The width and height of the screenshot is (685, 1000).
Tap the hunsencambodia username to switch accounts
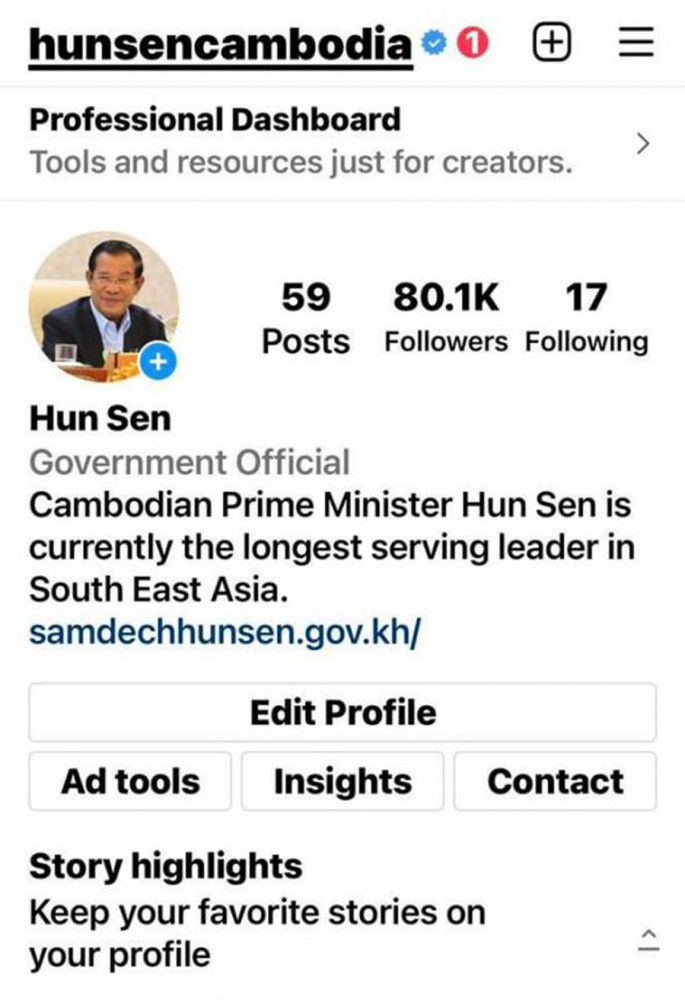(x=220, y=44)
